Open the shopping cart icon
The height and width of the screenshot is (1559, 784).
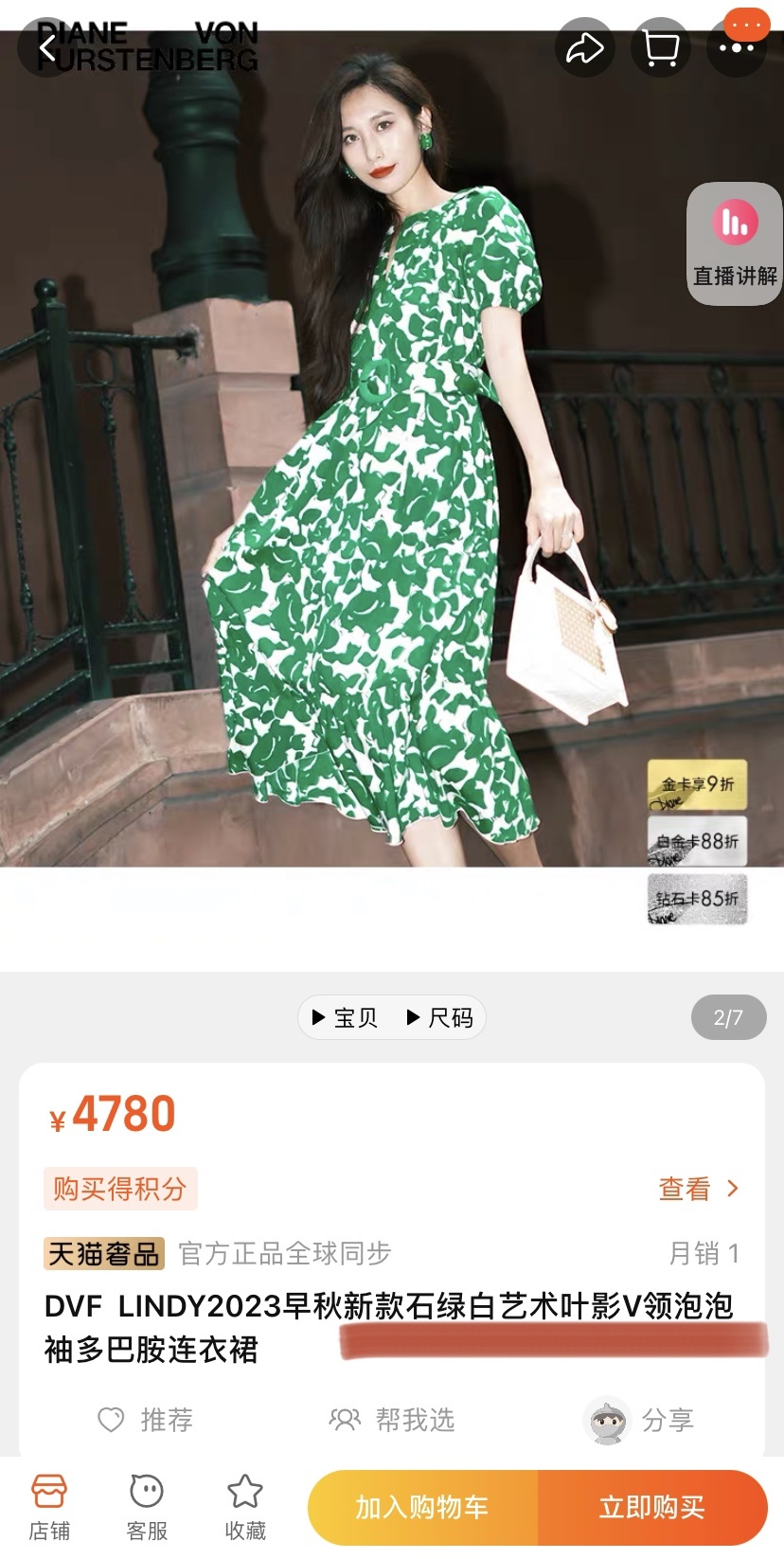[661, 47]
